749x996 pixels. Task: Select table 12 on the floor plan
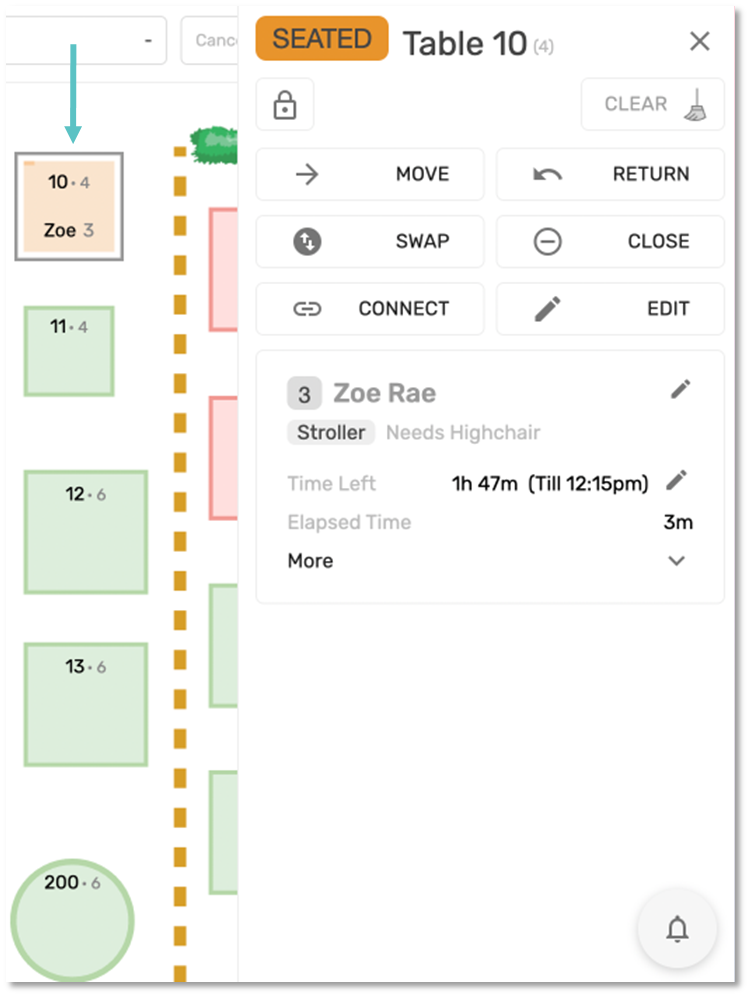(x=85, y=532)
